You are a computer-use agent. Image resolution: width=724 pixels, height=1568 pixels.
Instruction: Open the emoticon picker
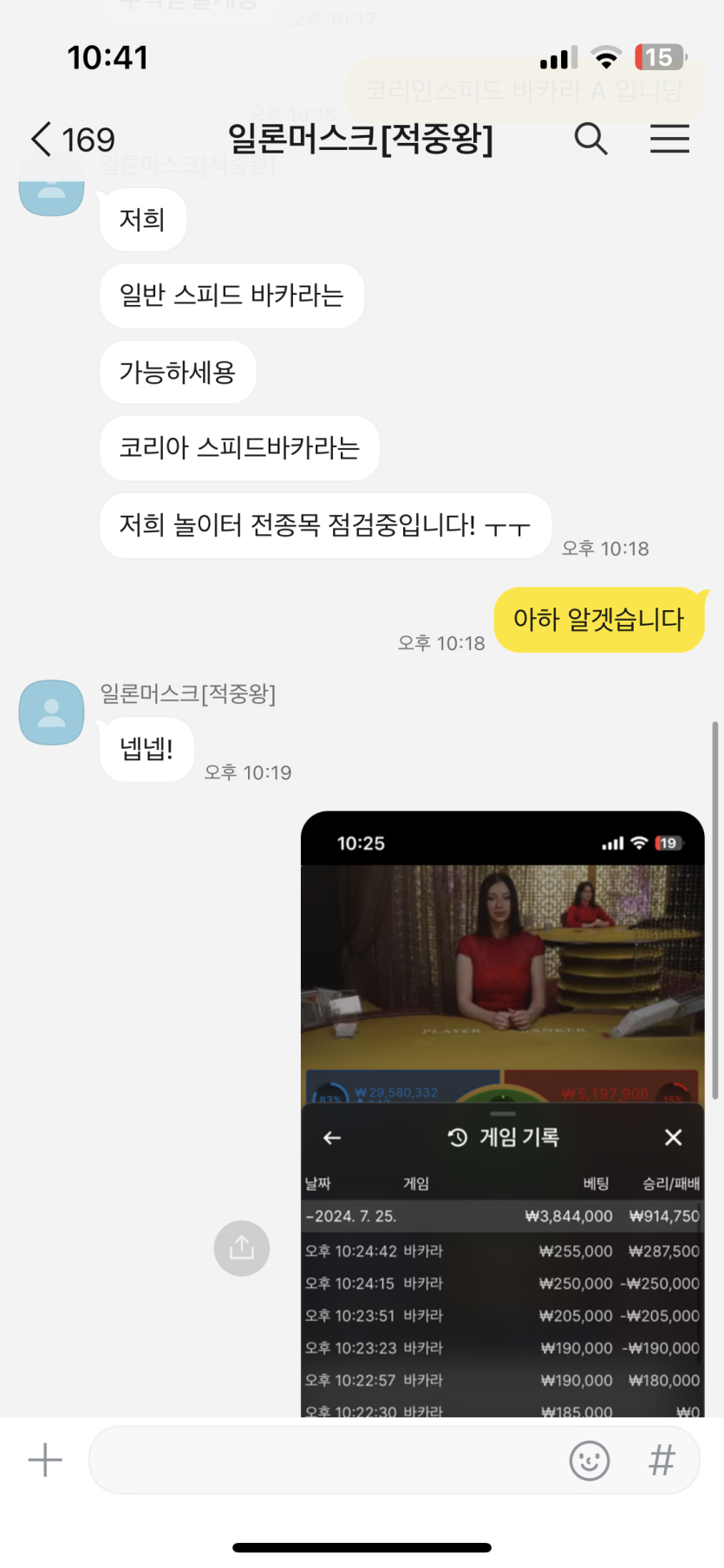click(590, 1460)
